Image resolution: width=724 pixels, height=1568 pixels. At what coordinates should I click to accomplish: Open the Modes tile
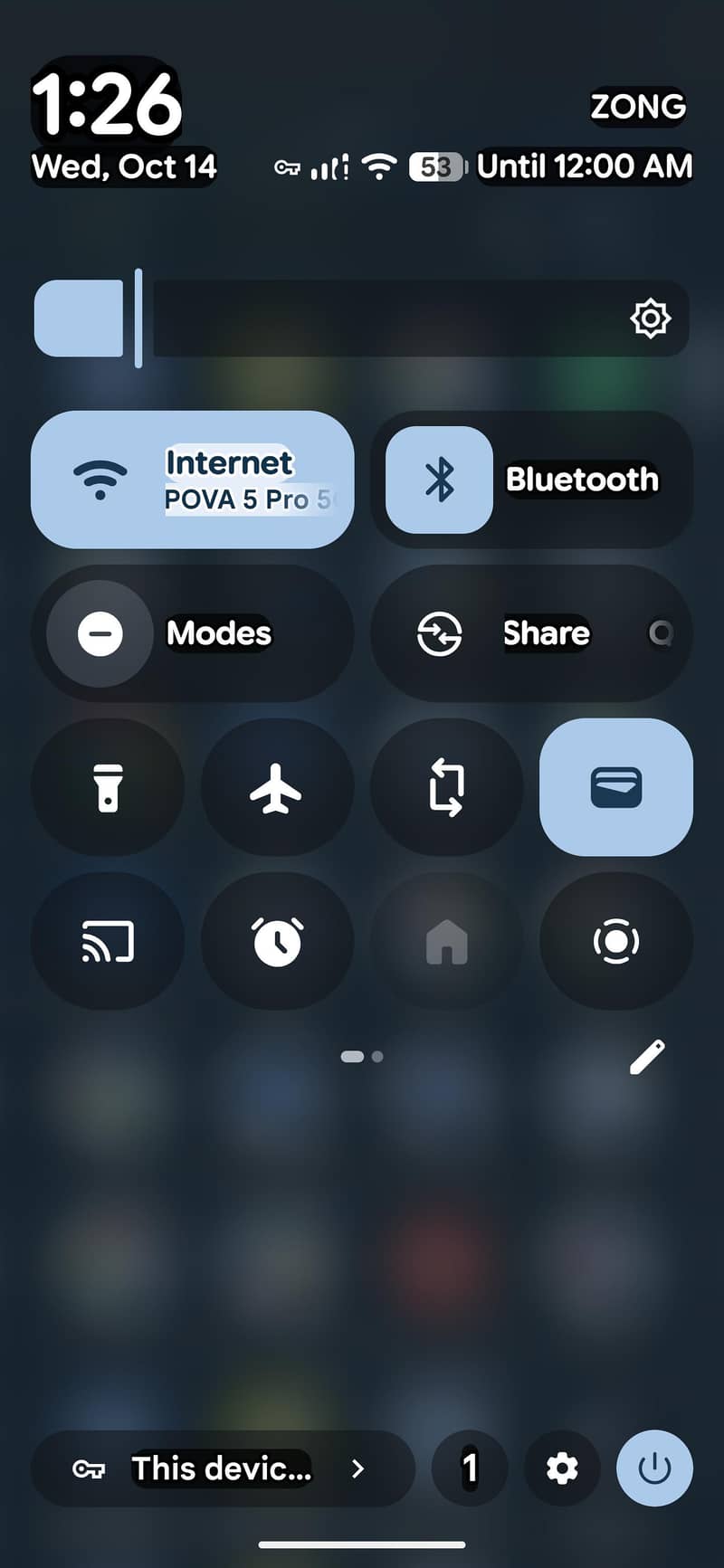pos(193,633)
